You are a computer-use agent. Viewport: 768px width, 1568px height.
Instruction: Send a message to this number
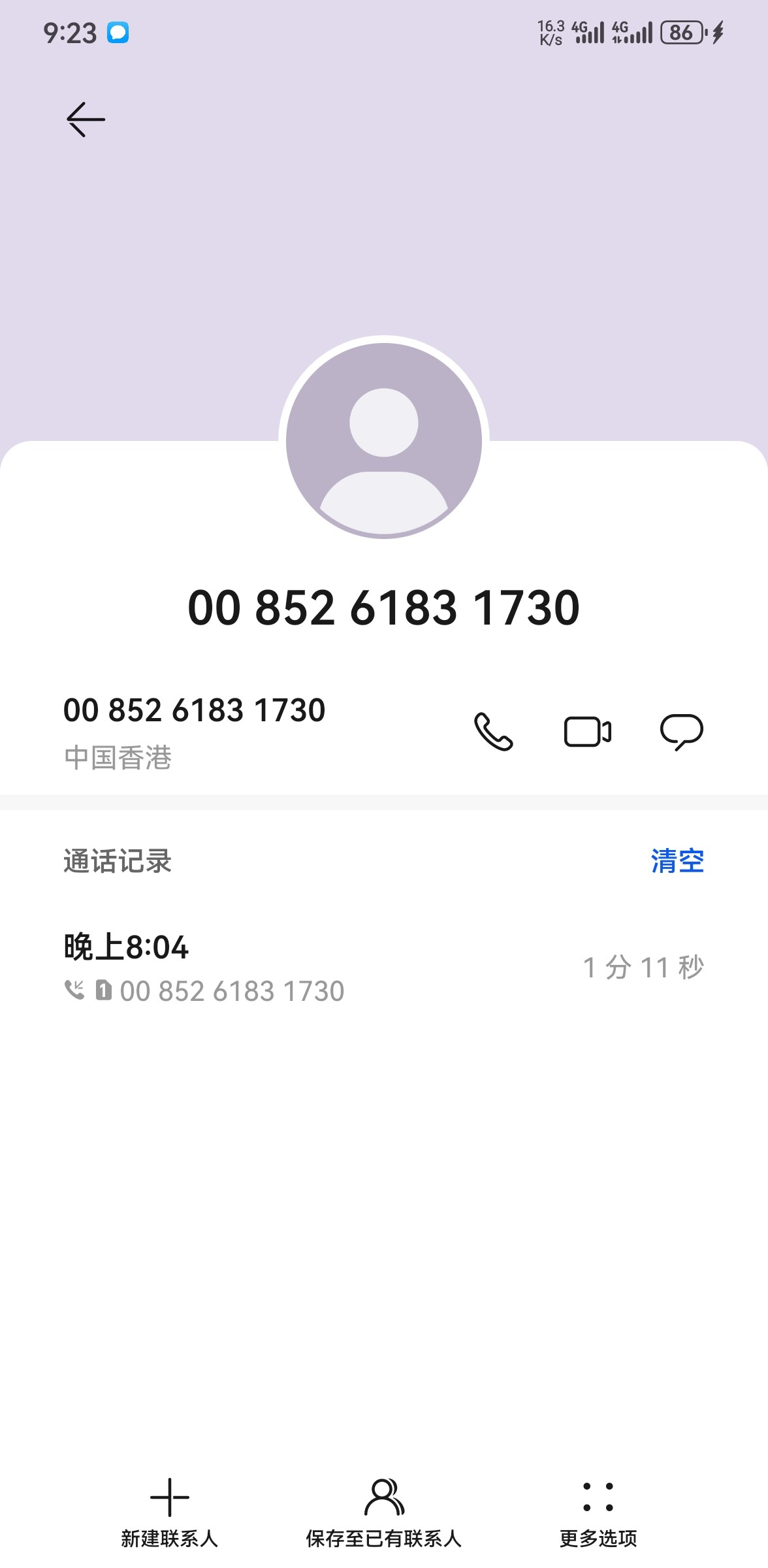click(682, 731)
